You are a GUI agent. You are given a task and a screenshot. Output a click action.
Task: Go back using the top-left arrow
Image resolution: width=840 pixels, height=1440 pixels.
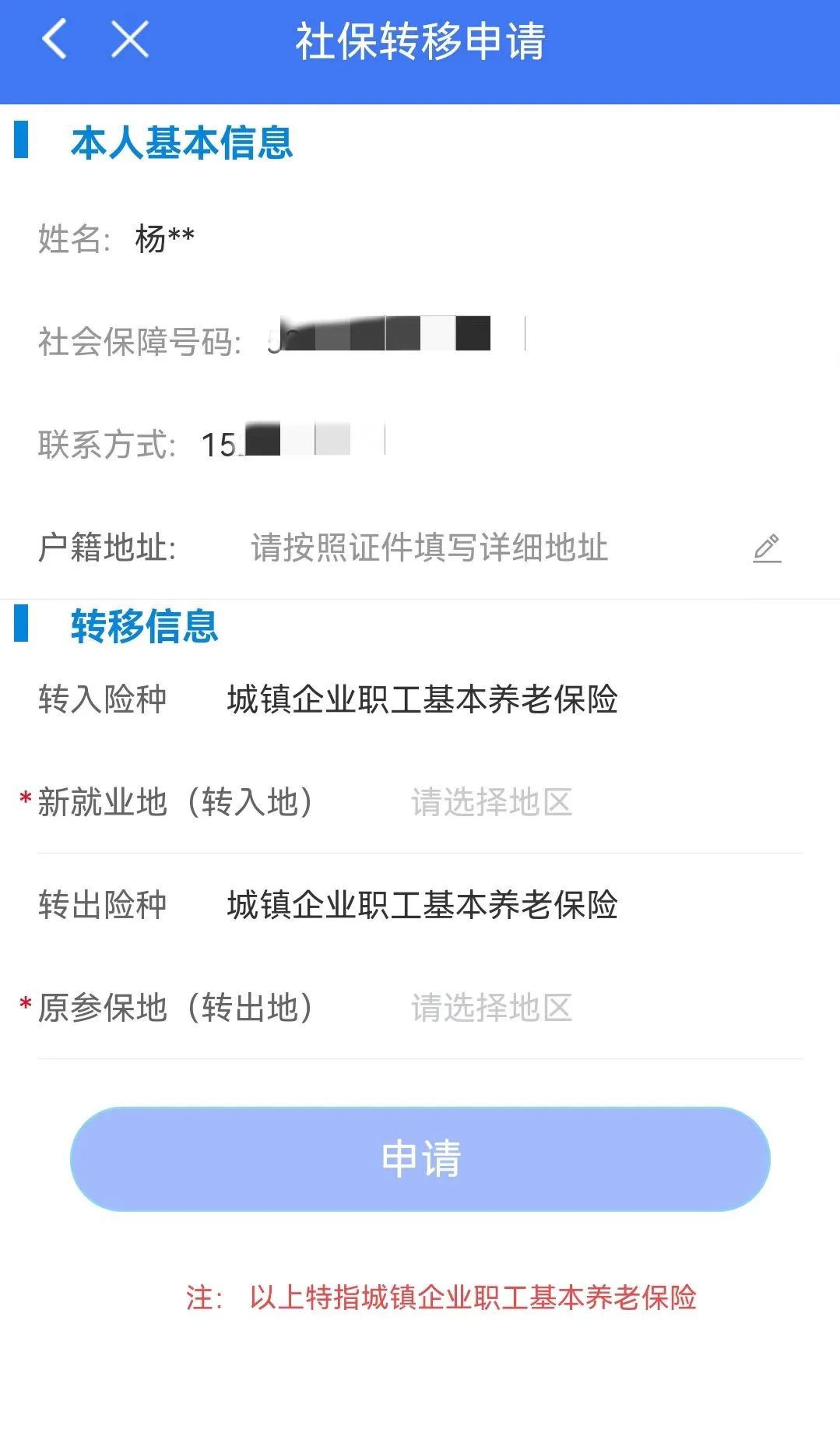[54, 39]
